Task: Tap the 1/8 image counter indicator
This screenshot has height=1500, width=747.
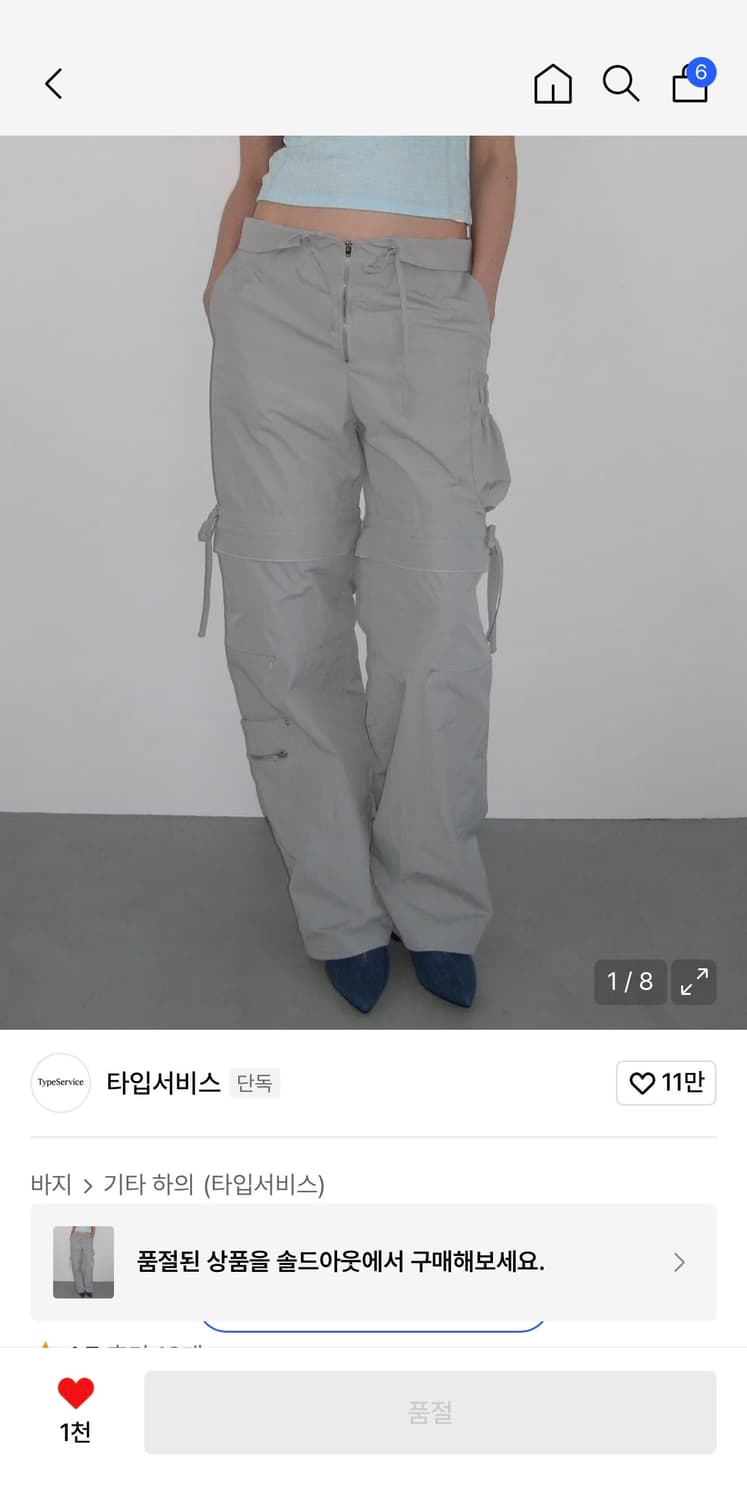Action: [630, 982]
